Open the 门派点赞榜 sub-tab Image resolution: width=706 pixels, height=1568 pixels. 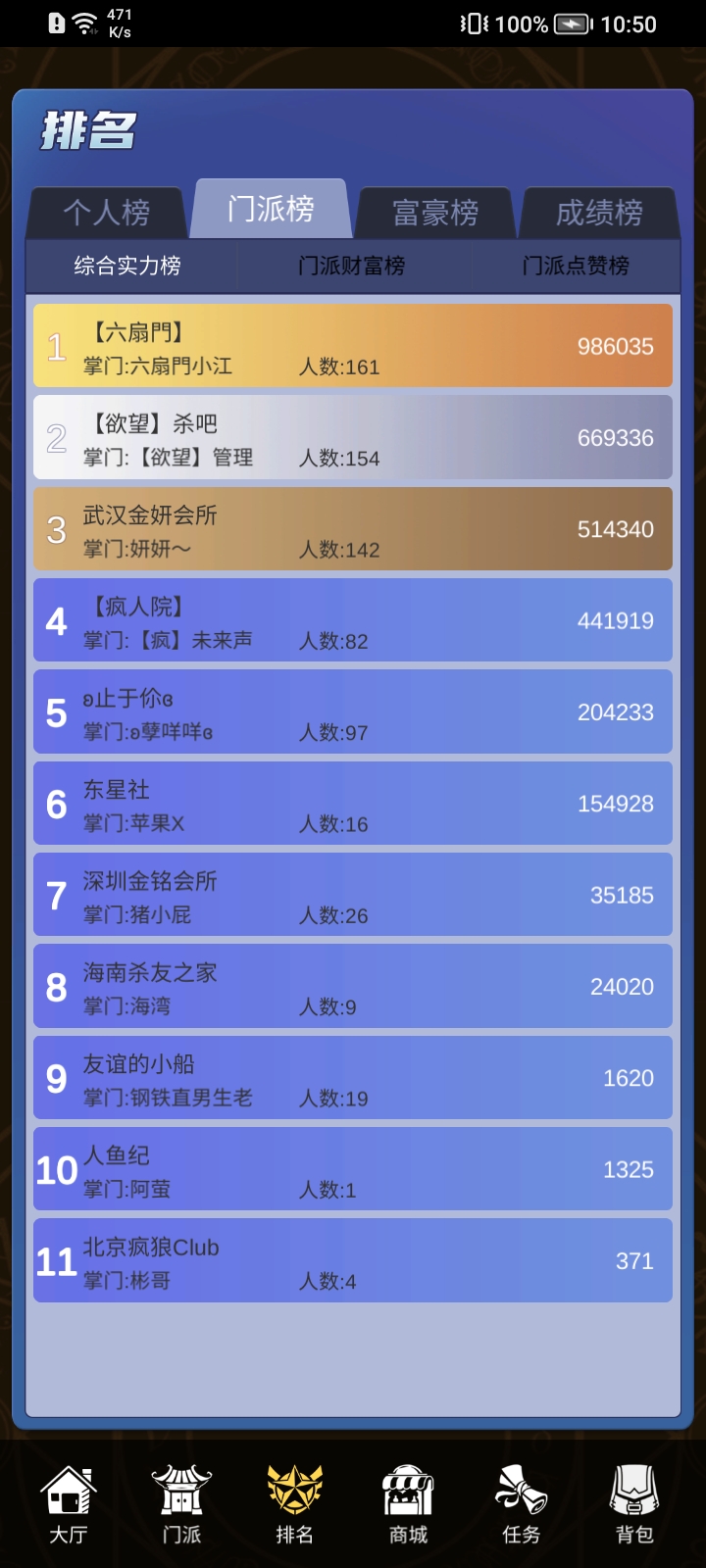(576, 266)
